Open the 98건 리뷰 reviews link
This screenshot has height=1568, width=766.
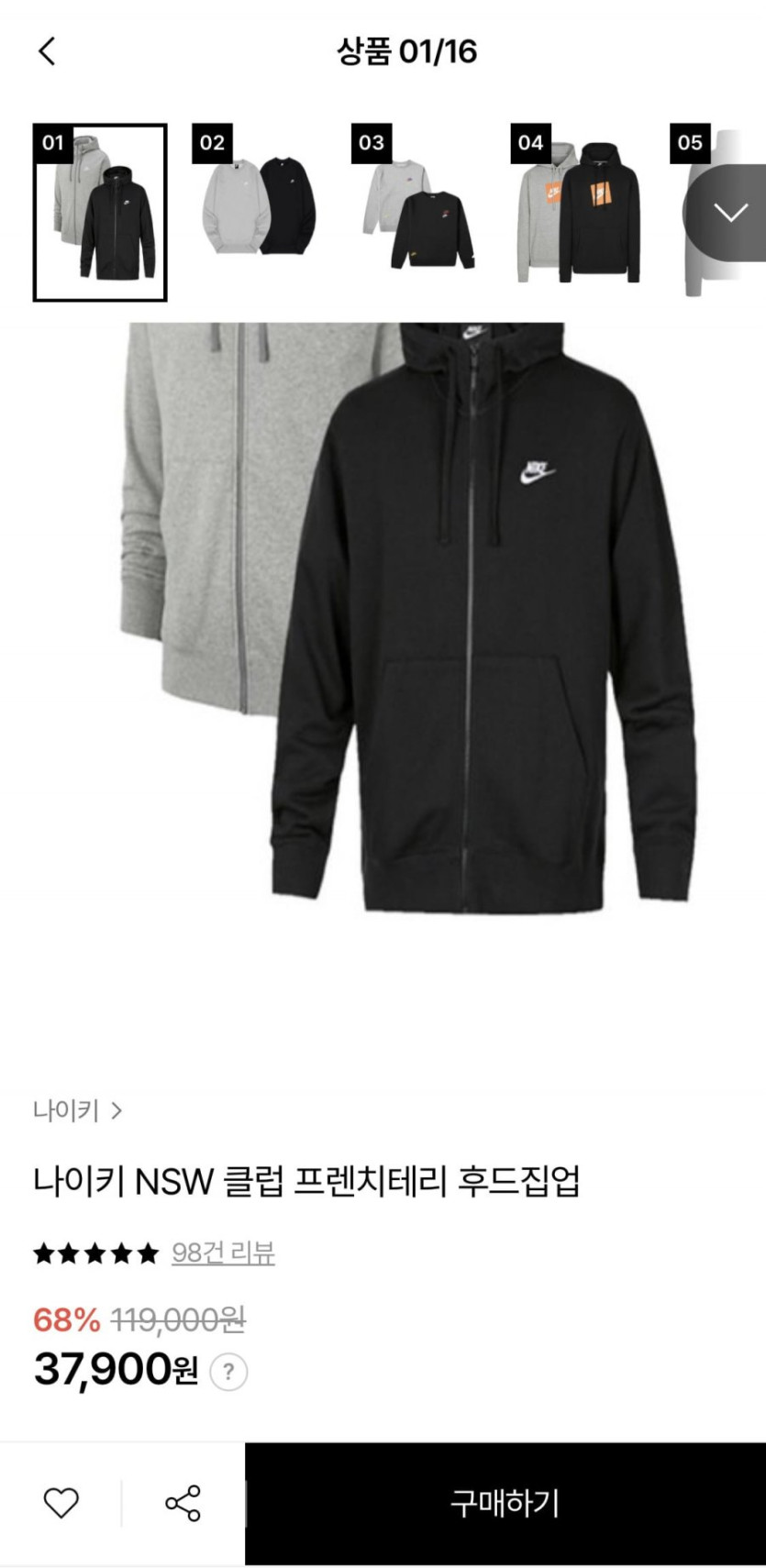(x=223, y=1253)
